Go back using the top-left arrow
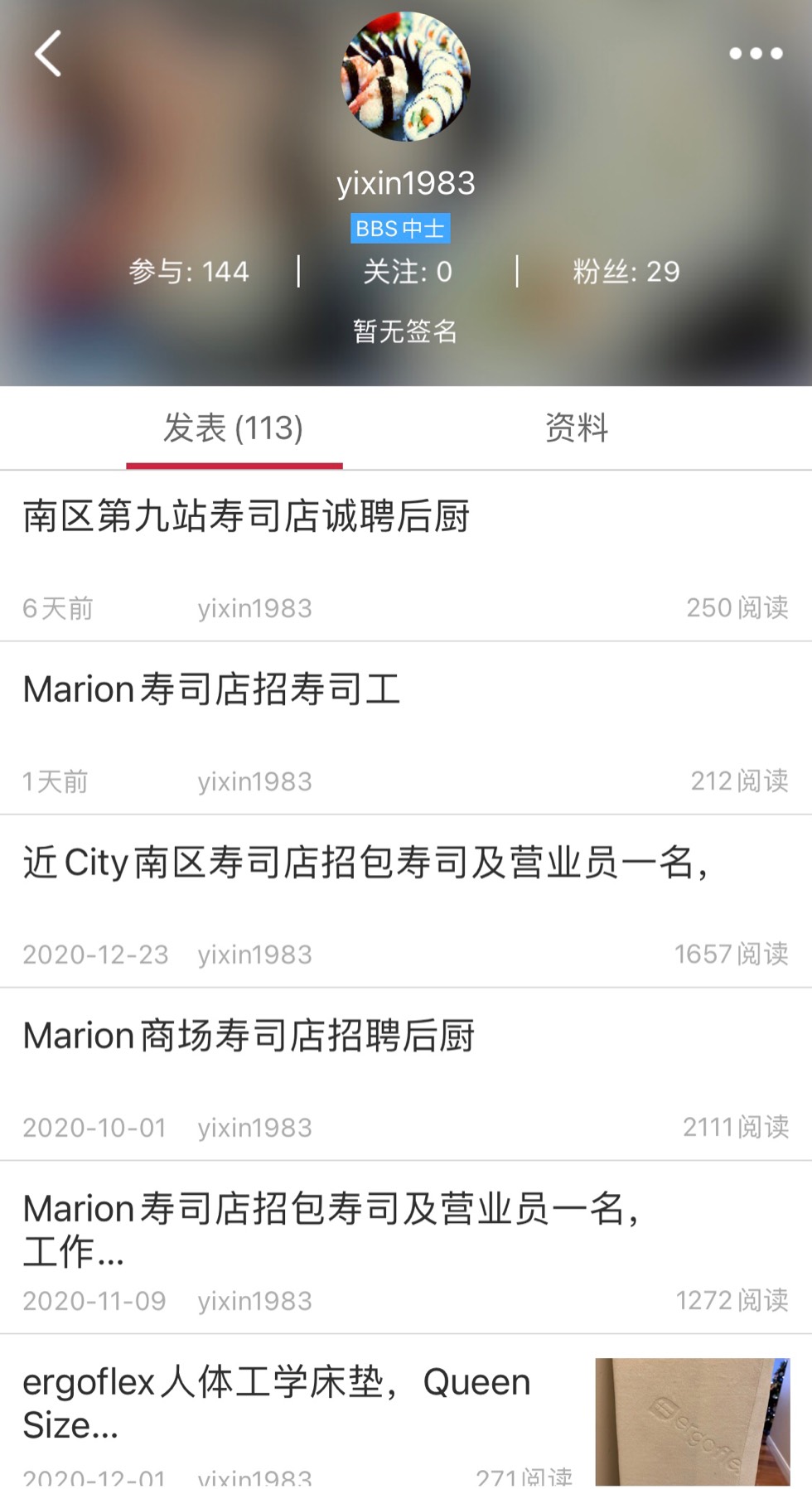 pos(48,54)
